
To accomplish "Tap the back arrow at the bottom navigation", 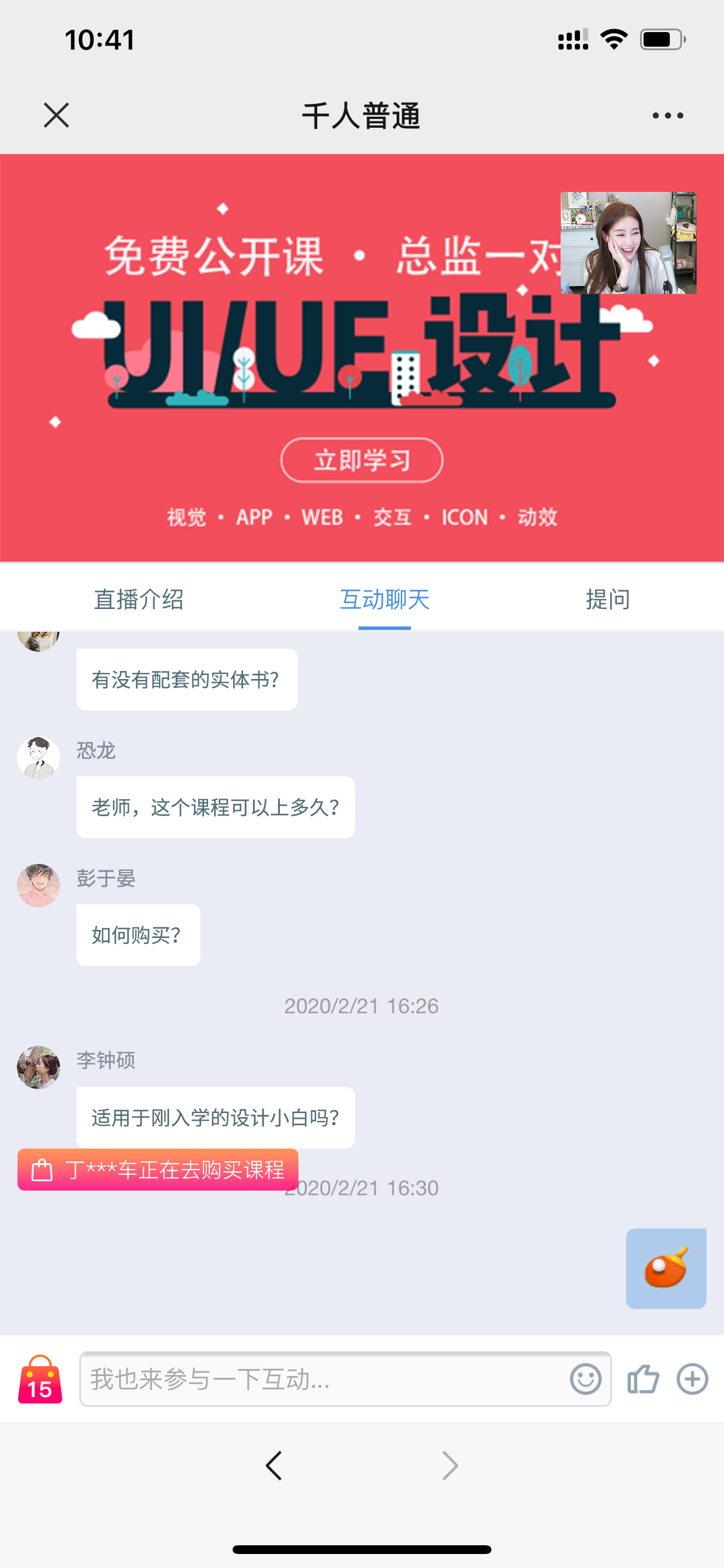I will [273, 1465].
